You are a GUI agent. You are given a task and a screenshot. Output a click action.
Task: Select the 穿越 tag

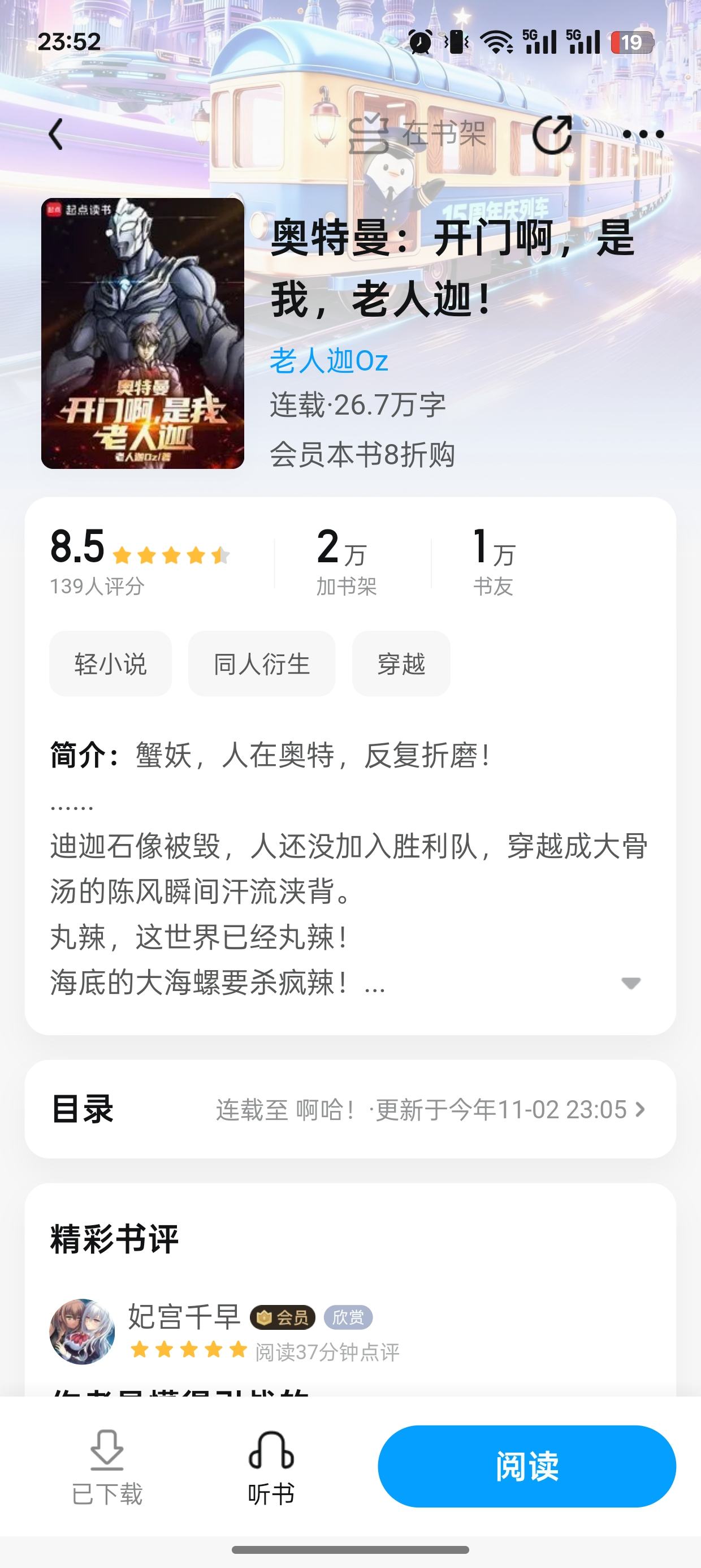click(x=401, y=664)
